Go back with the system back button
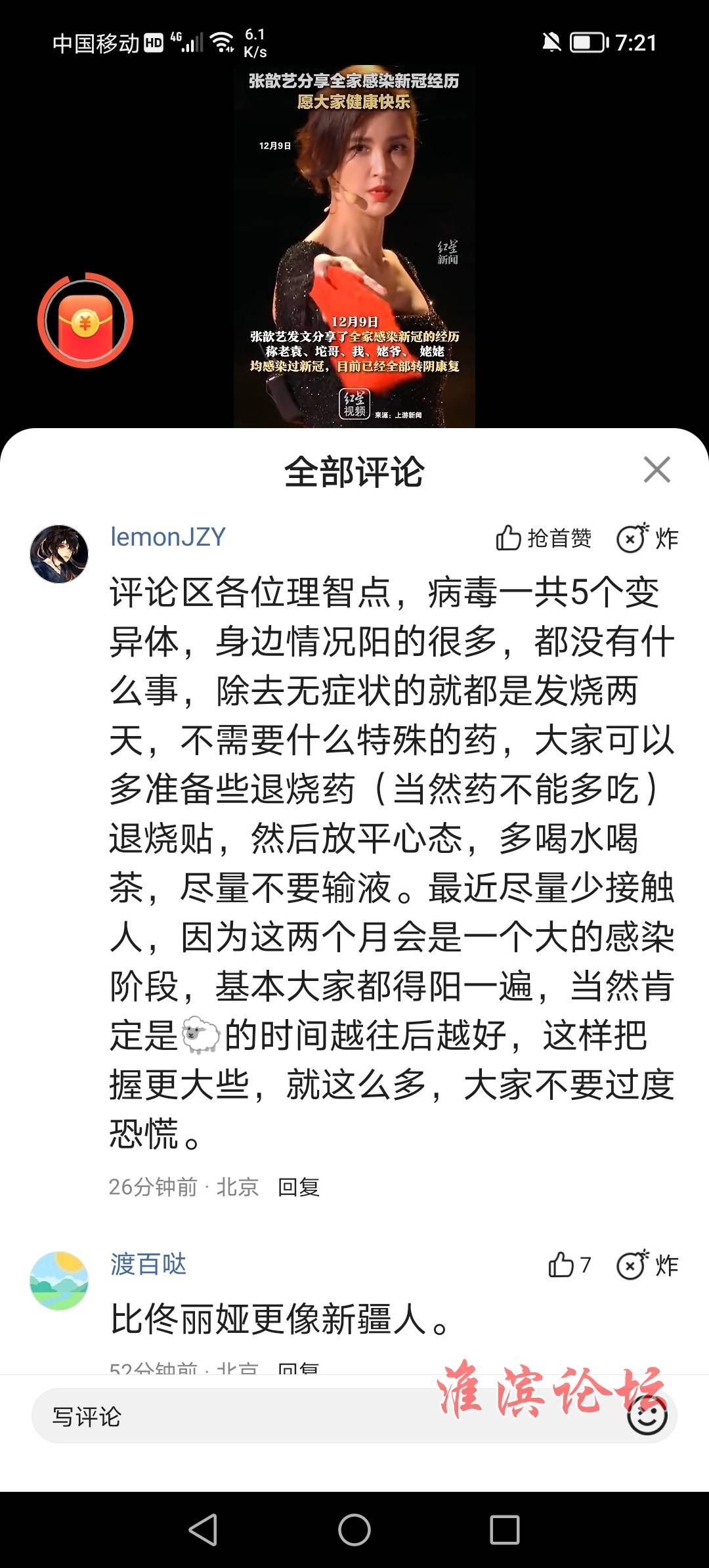This screenshot has width=709, height=1568. click(x=203, y=1529)
